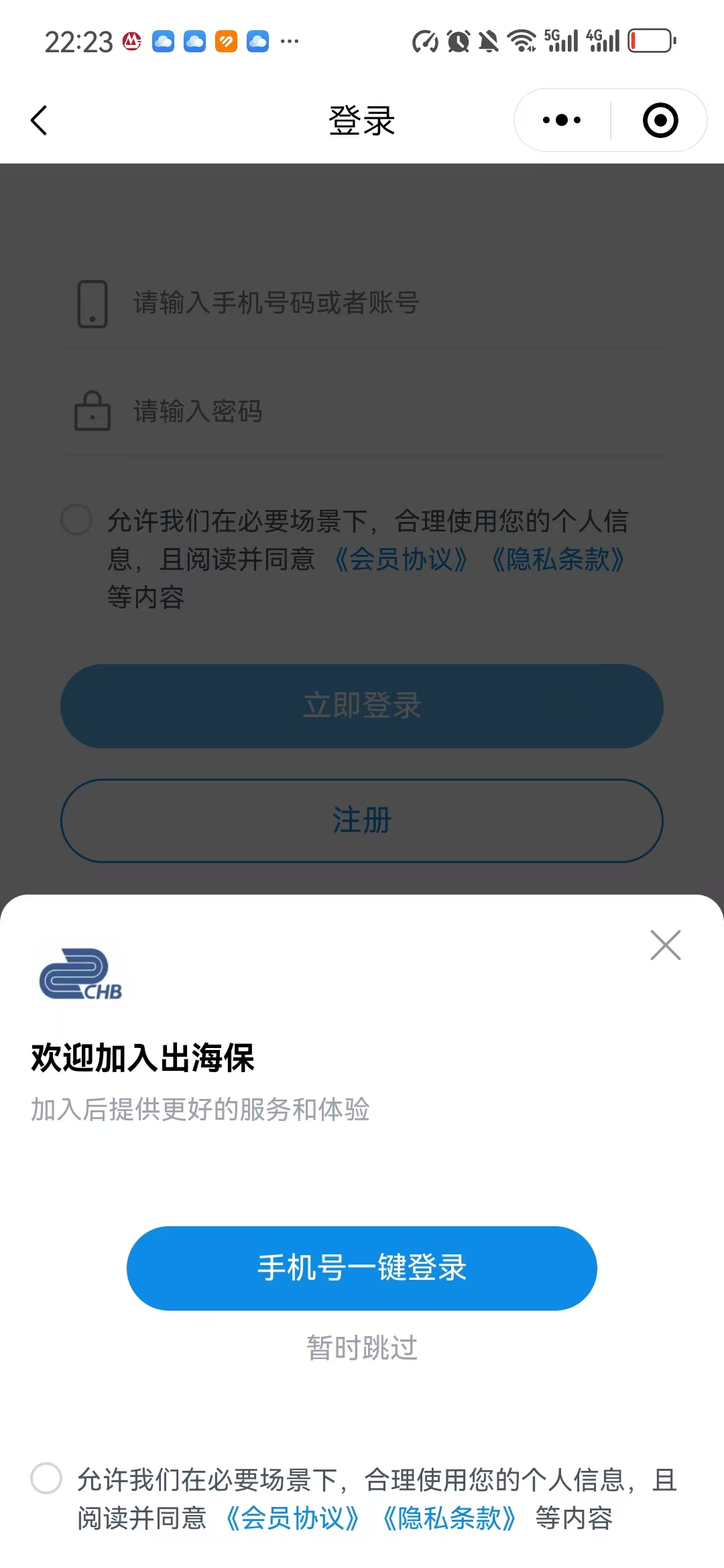Select 暂时跳过 to skip login
Screen dimensions: 724x1568
pos(362,1348)
